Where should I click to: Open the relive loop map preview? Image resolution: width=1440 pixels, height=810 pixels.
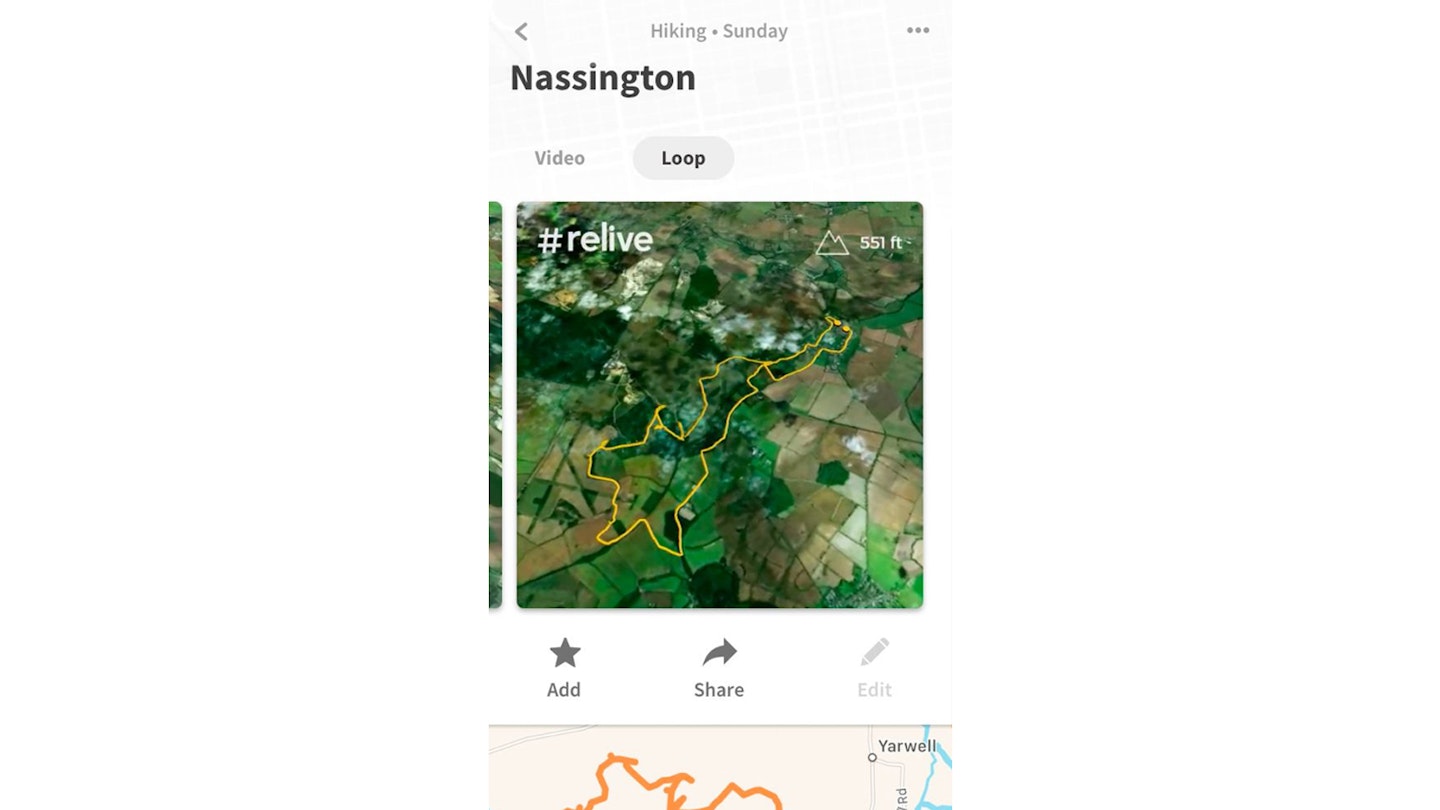[719, 405]
